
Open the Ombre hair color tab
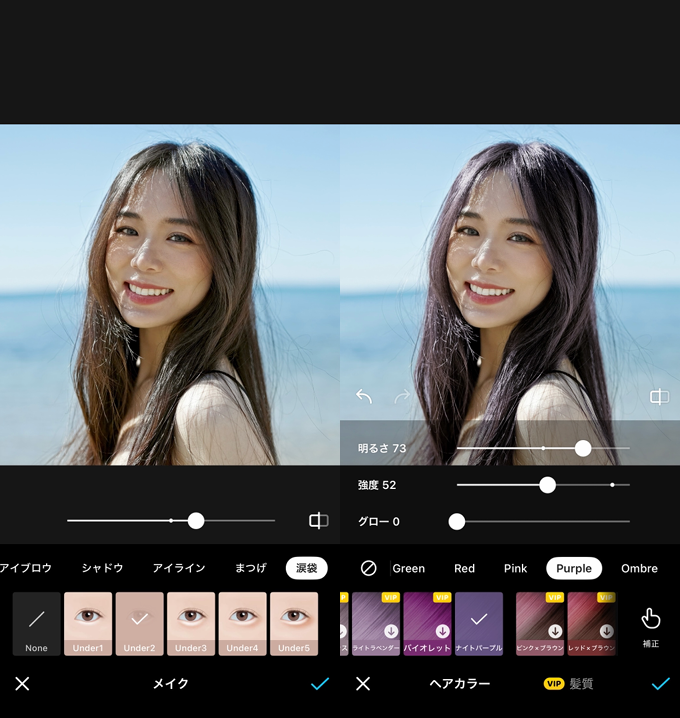[x=639, y=568]
